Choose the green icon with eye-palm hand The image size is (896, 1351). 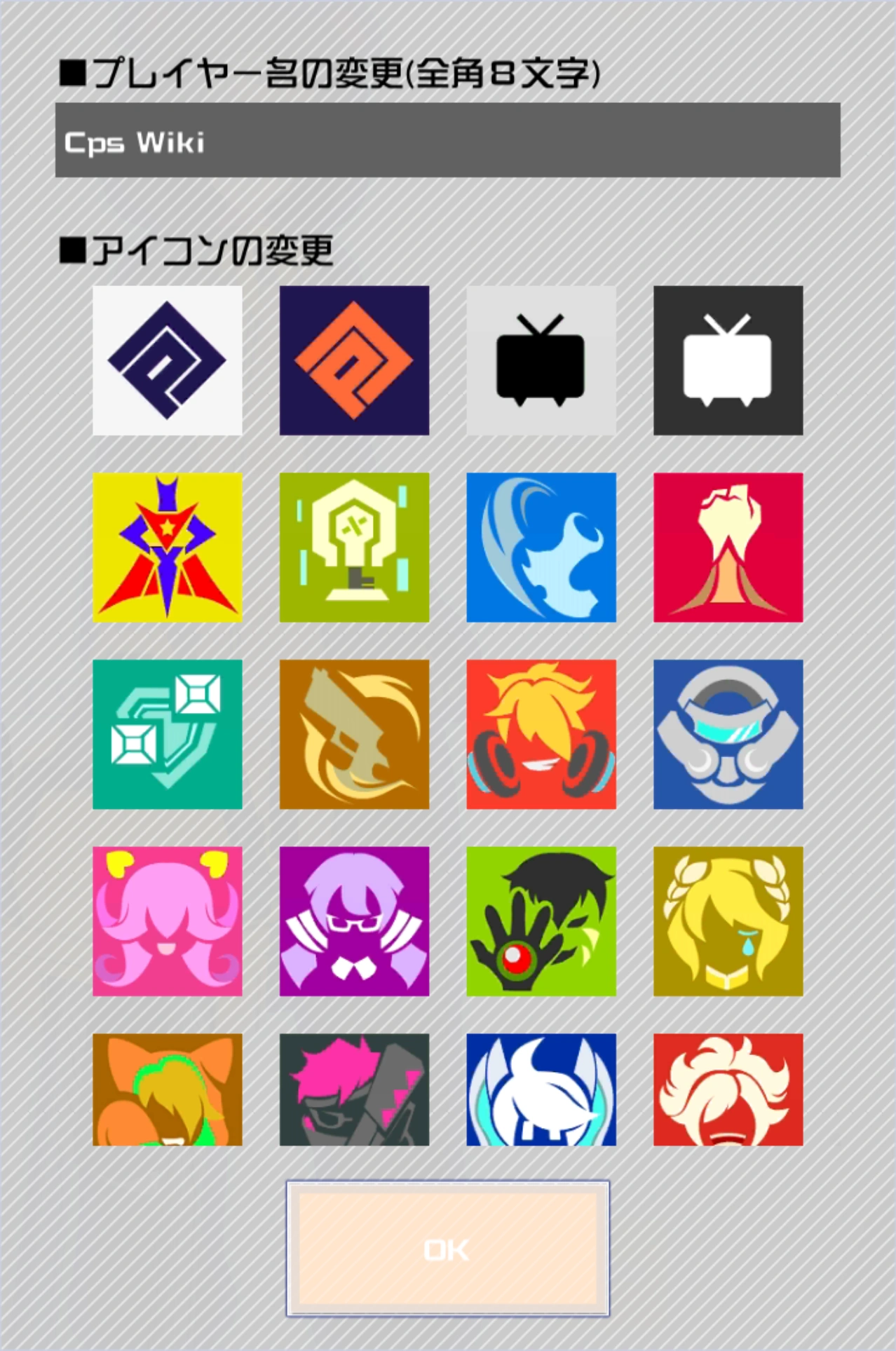541,921
